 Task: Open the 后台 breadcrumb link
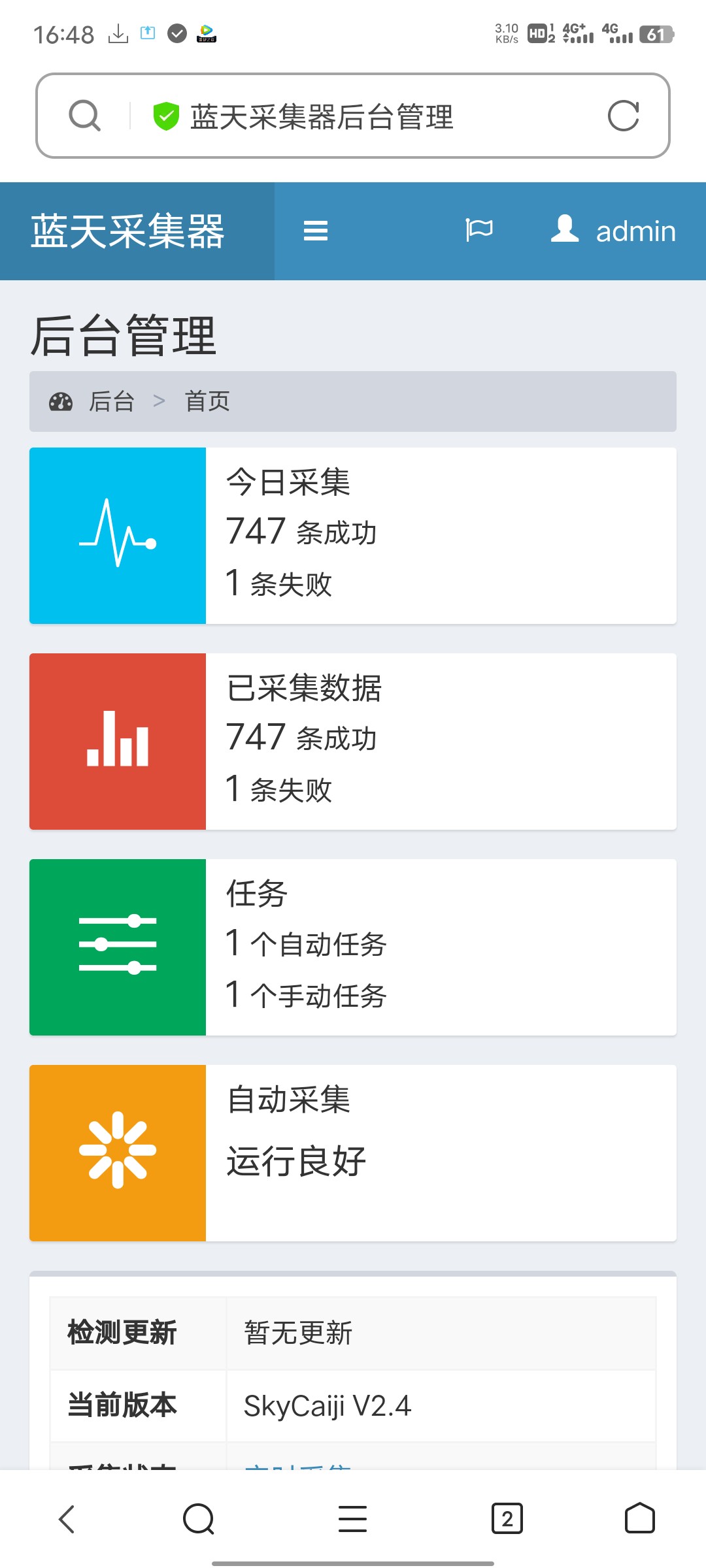click(x=112, y=401)
